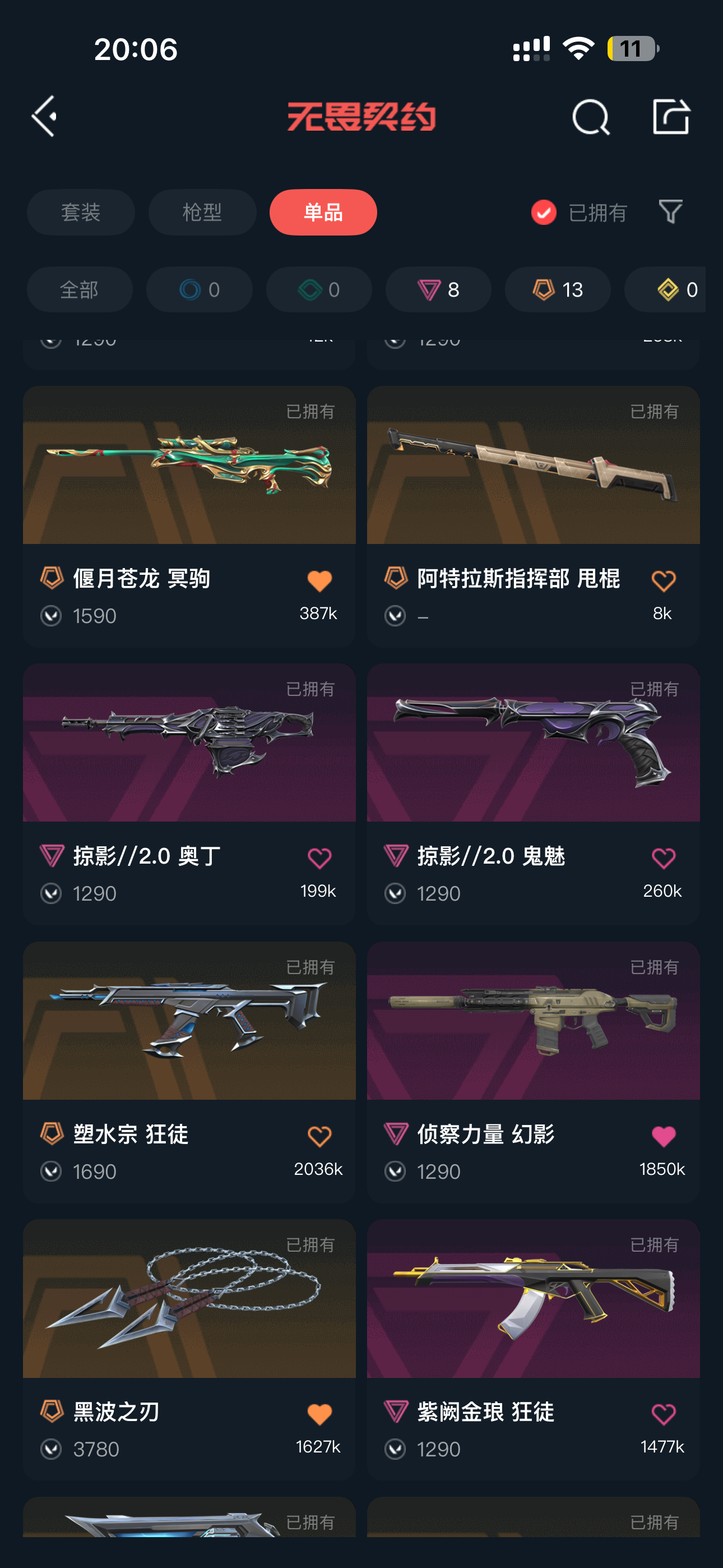723x1568 pixels.
Task: Go back using the top-left arrow
Action: point(44,116)
